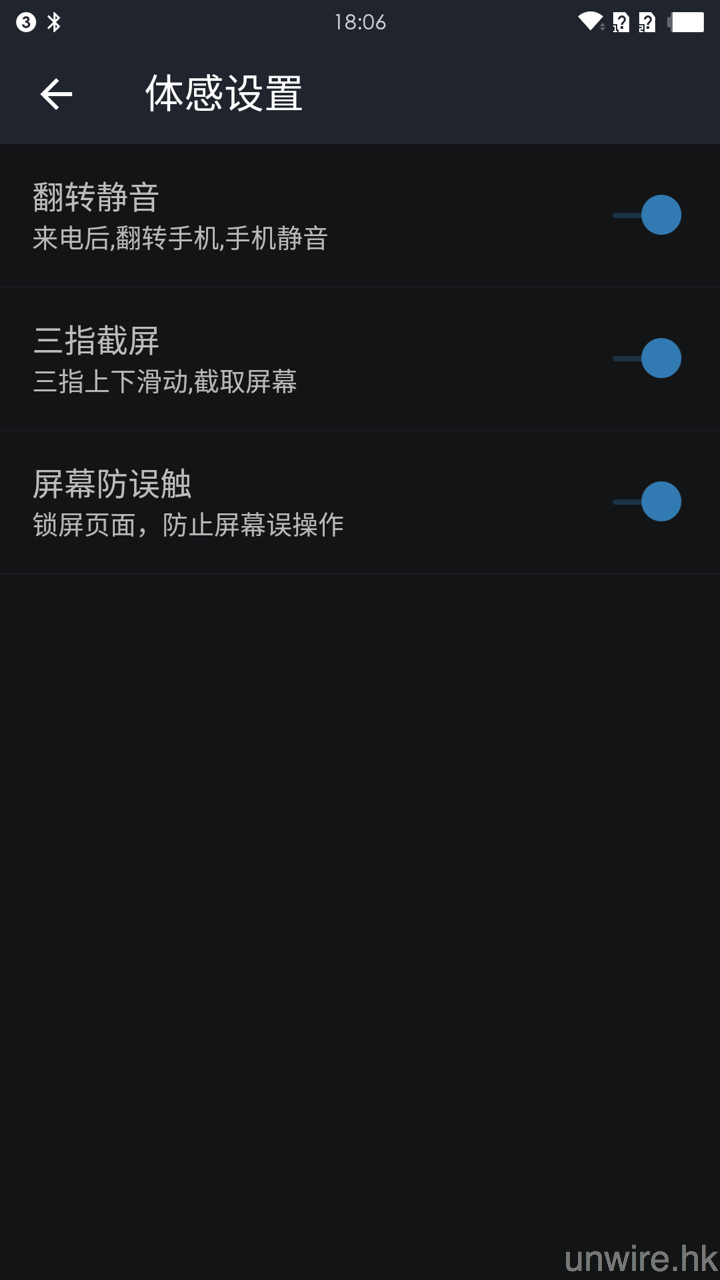Screen dimensions: 720x1280
Task: Disable the 三指截屏 toggle
Action: click(648, 358)
